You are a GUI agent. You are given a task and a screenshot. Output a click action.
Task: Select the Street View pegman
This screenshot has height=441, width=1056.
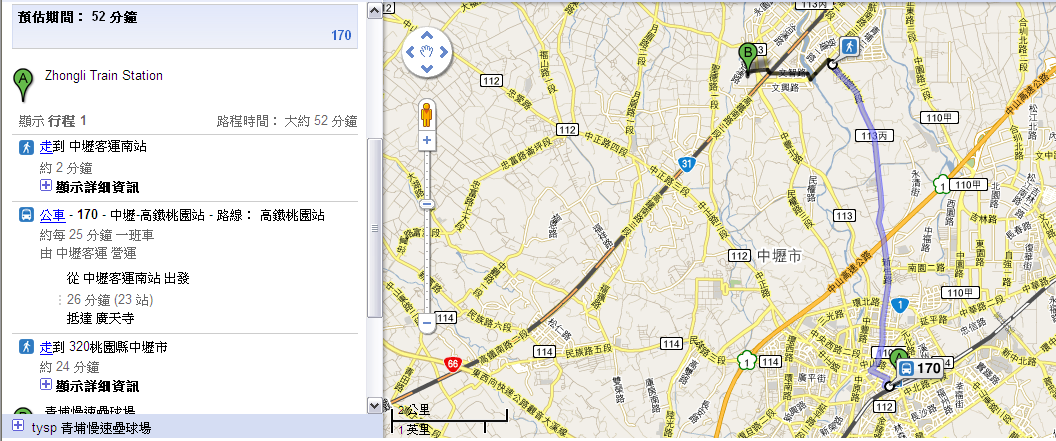click(x=427, y=114)
